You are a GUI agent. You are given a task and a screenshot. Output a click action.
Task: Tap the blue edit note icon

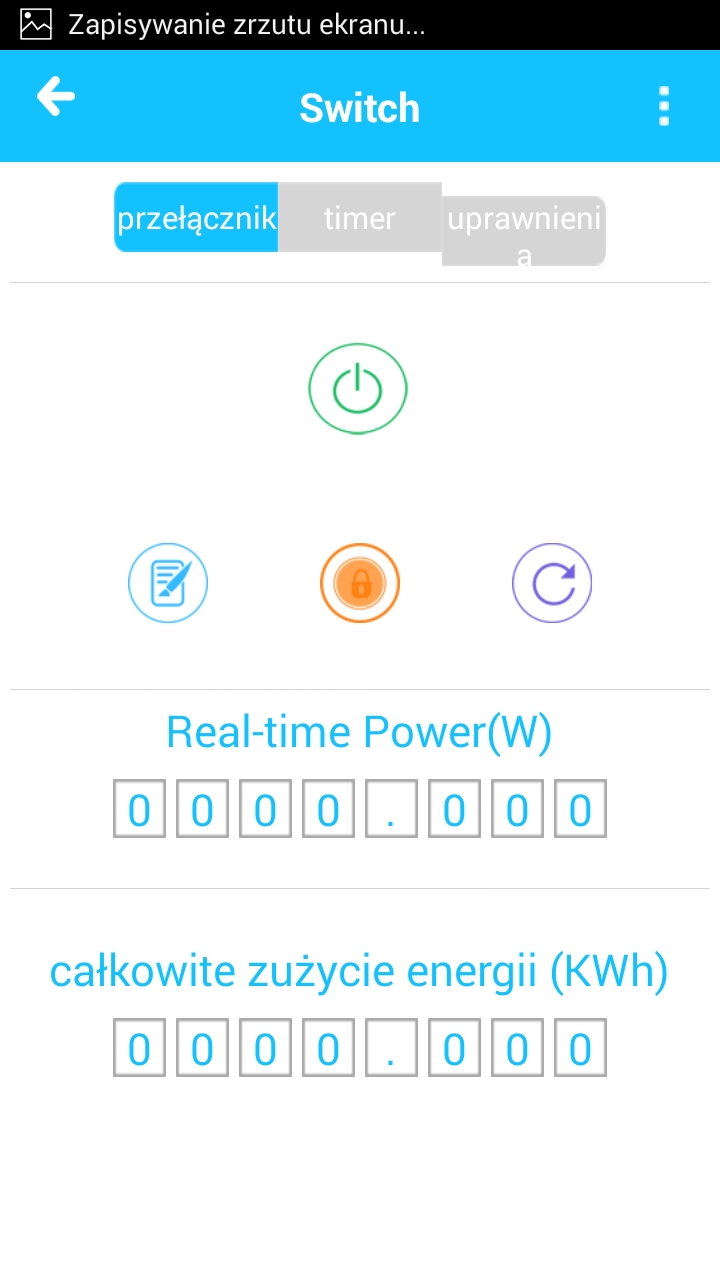pyautogui.click(x=168, y=583)
